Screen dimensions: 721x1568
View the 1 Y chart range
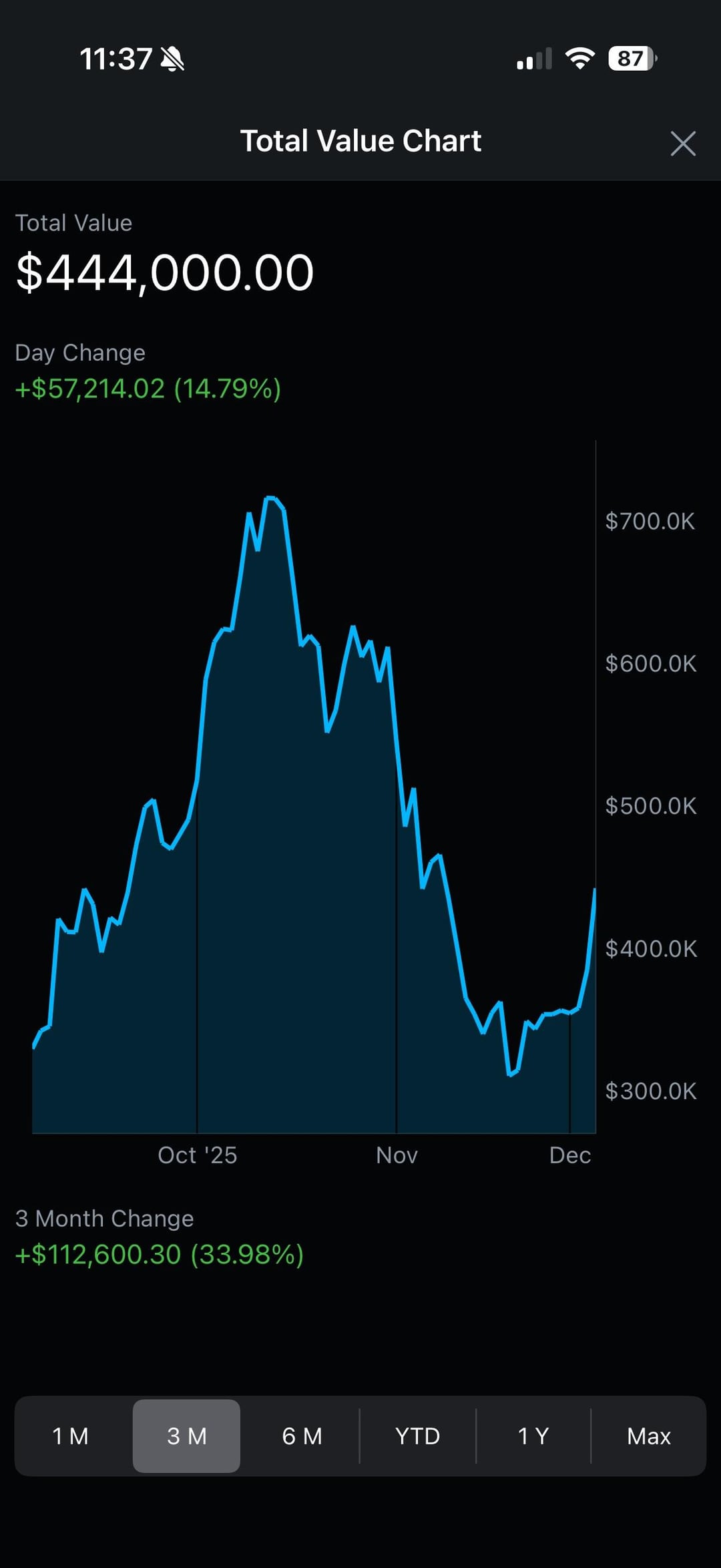[x=533, y=1436]
